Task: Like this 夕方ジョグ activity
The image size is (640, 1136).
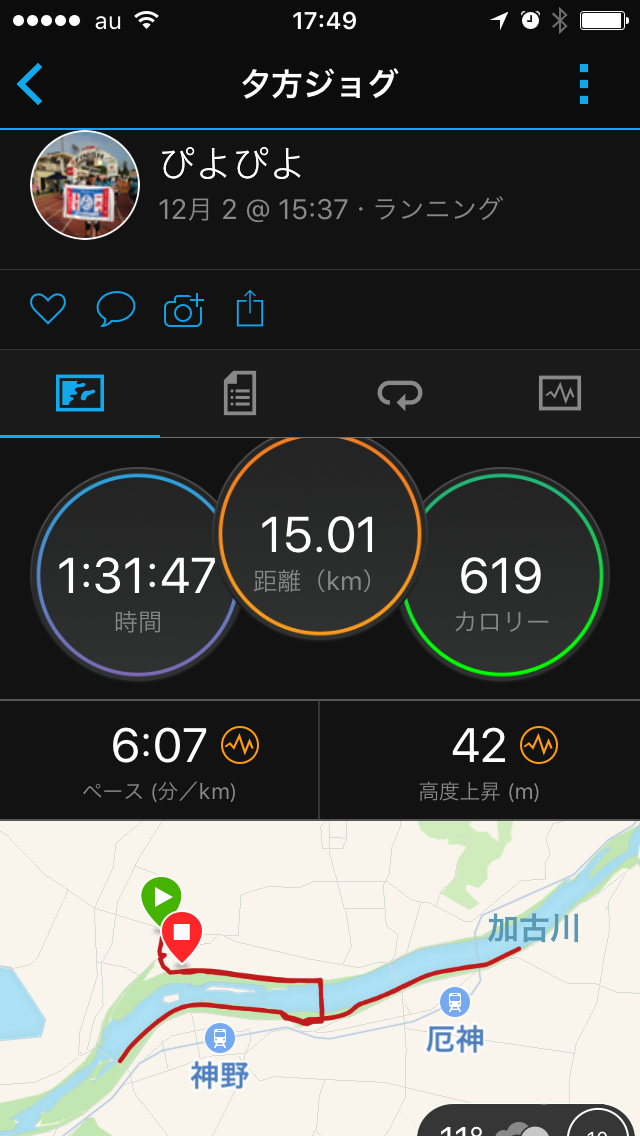Action: pos(47,310)
